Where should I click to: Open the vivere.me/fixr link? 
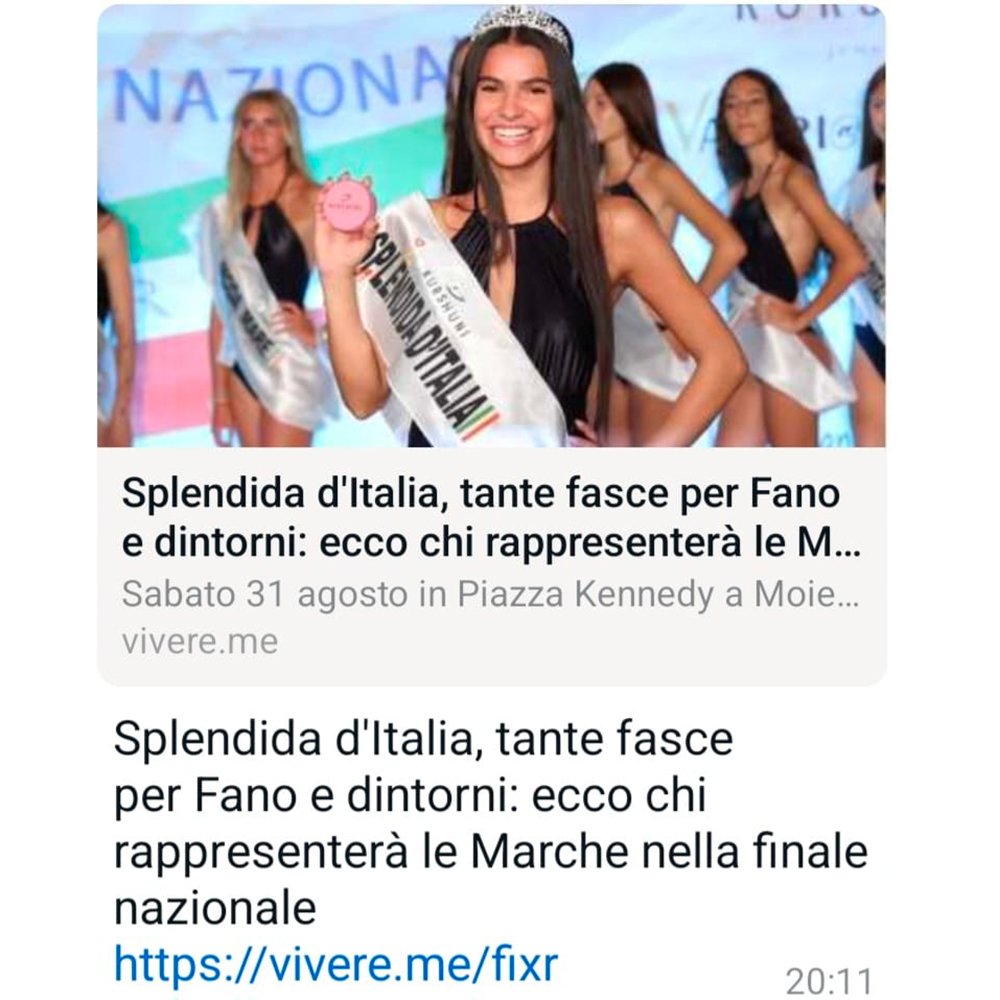335,966
